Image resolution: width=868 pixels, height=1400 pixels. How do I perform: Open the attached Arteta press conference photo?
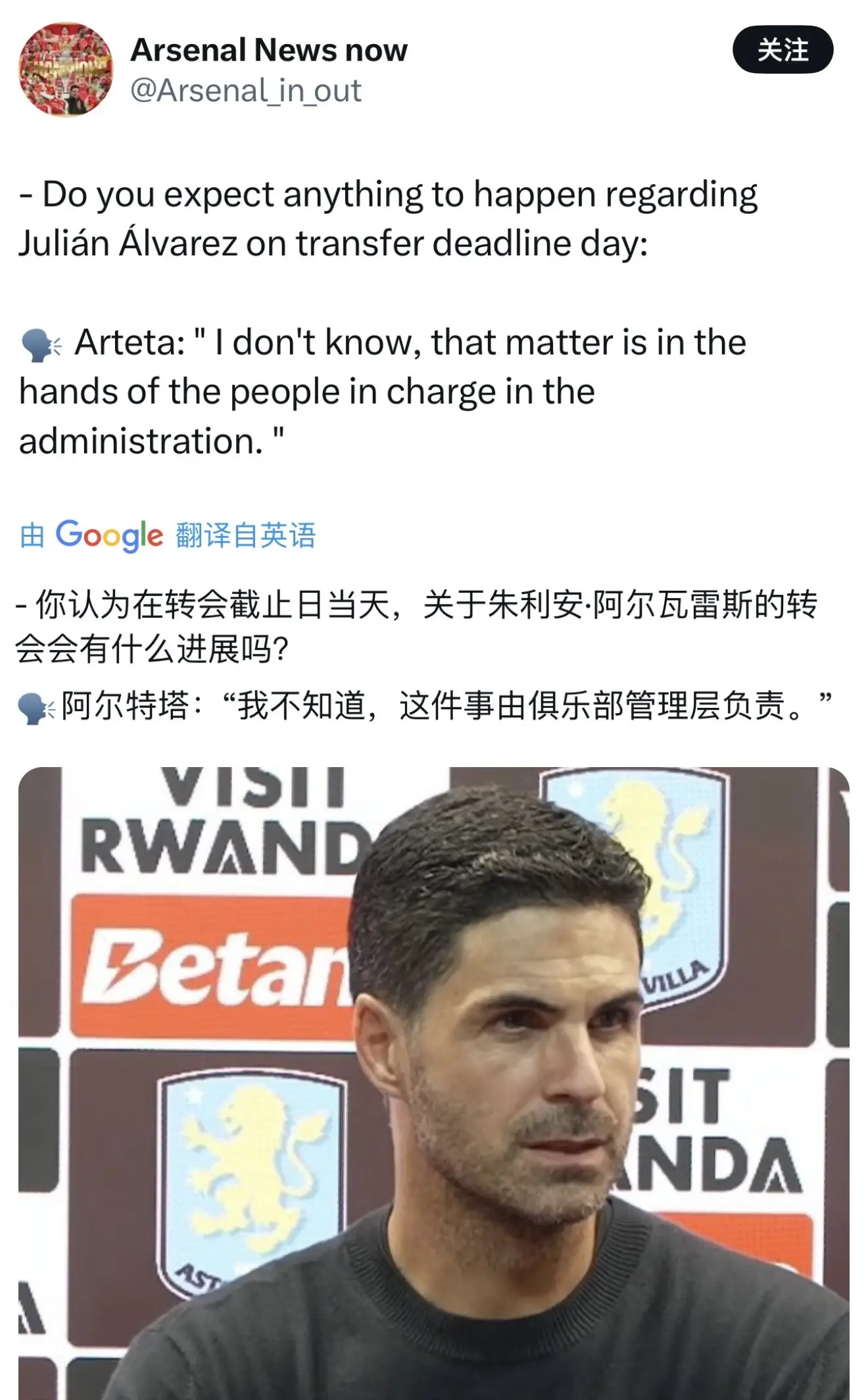[x=434, y=1083]
